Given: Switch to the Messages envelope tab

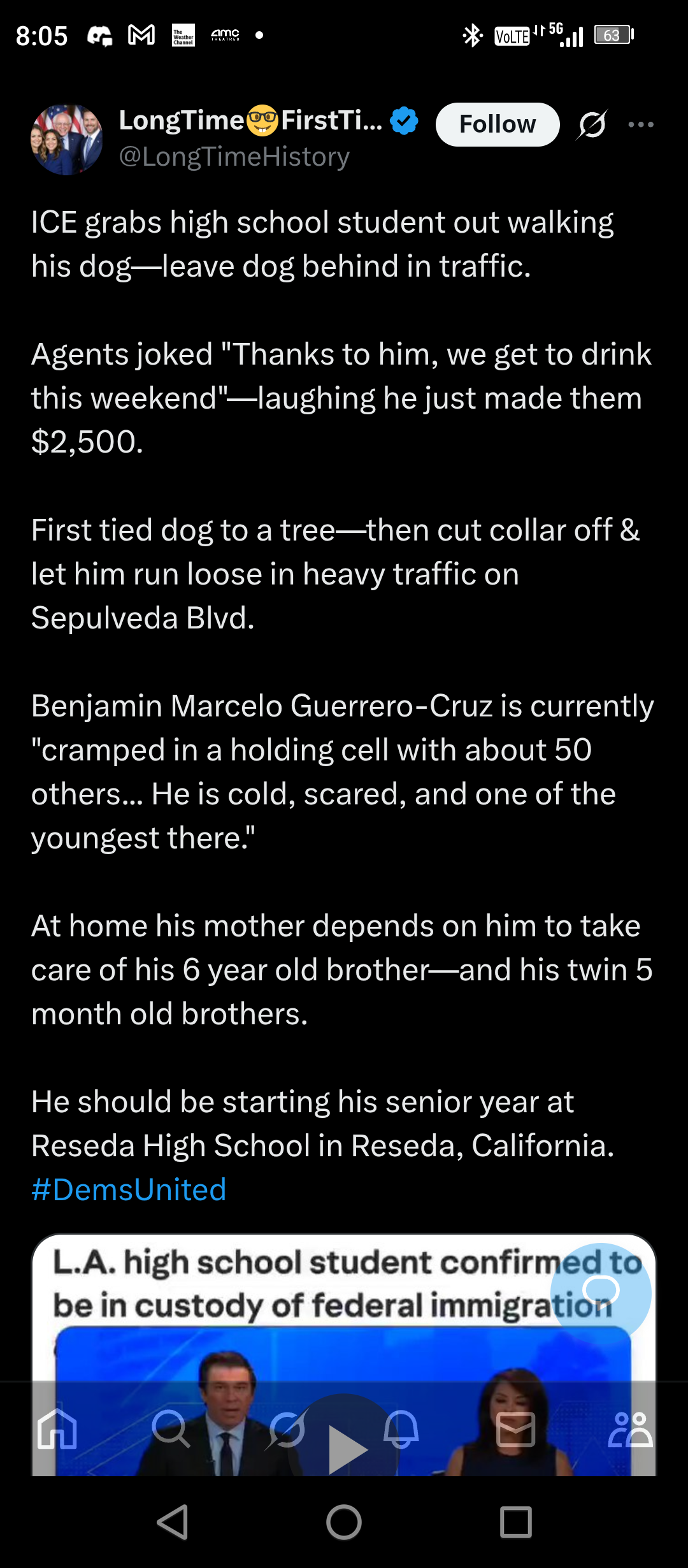Looking at the screenshot, I should click(515, 1429).
